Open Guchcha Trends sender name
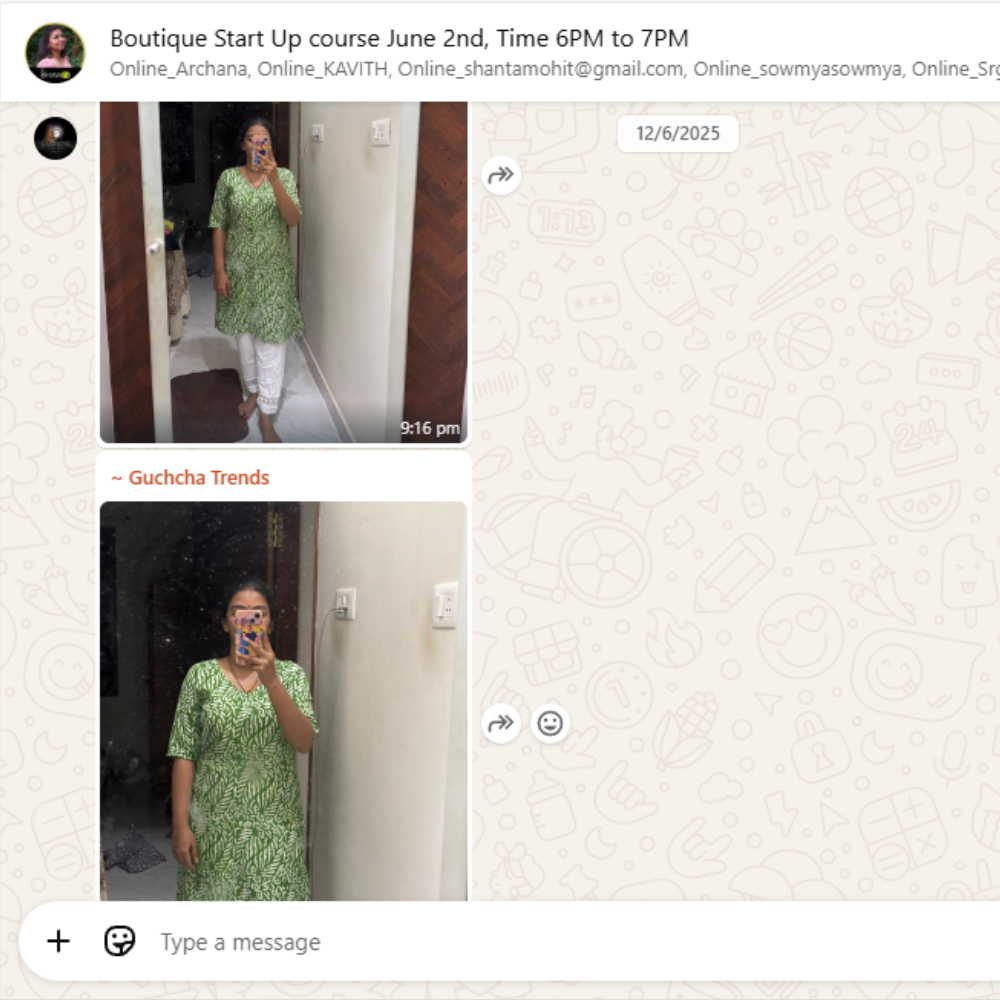Image resolution: width=1000 pixels, height=1000 pixels. [x=190, y=478]
